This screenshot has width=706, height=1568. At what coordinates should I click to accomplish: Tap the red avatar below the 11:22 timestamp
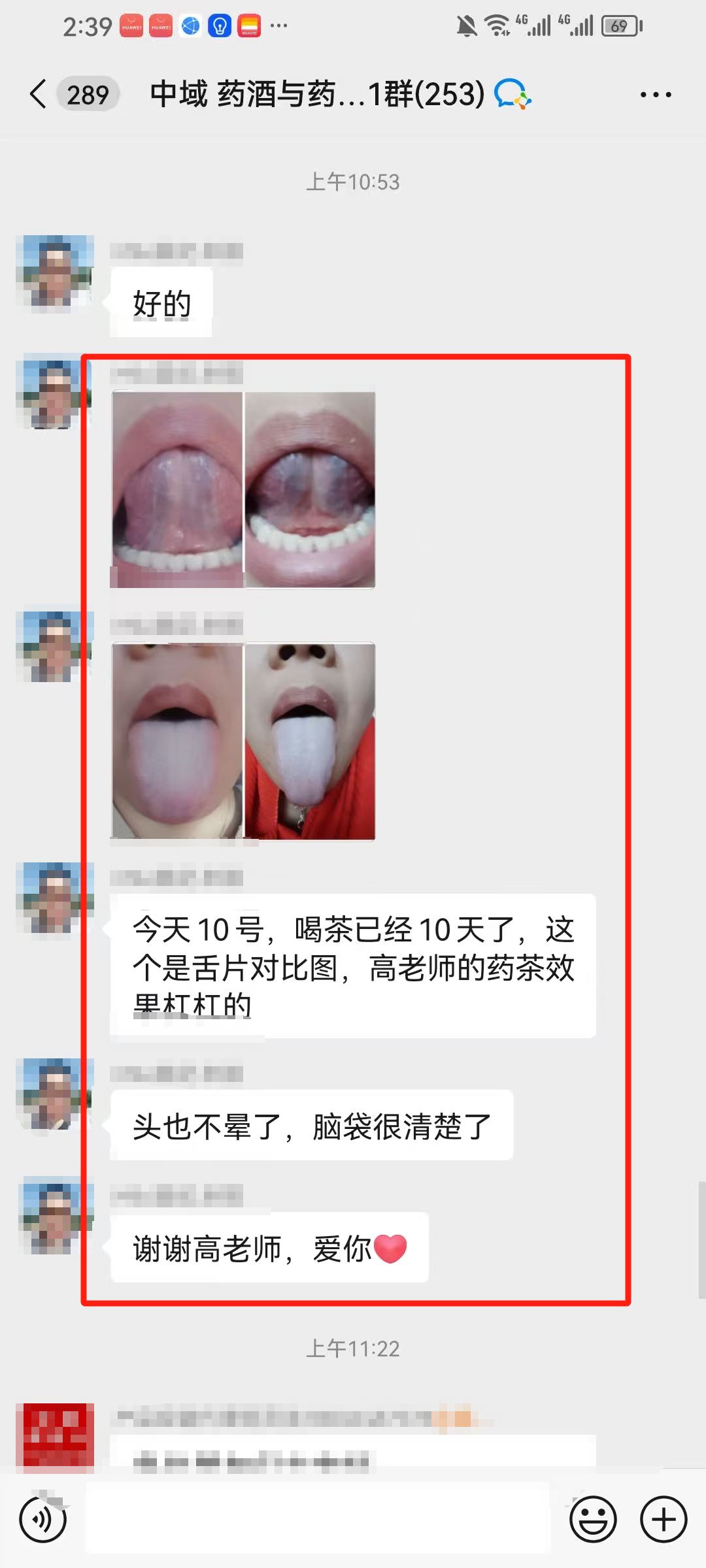pyautogui.click(x=55, y=1437)
